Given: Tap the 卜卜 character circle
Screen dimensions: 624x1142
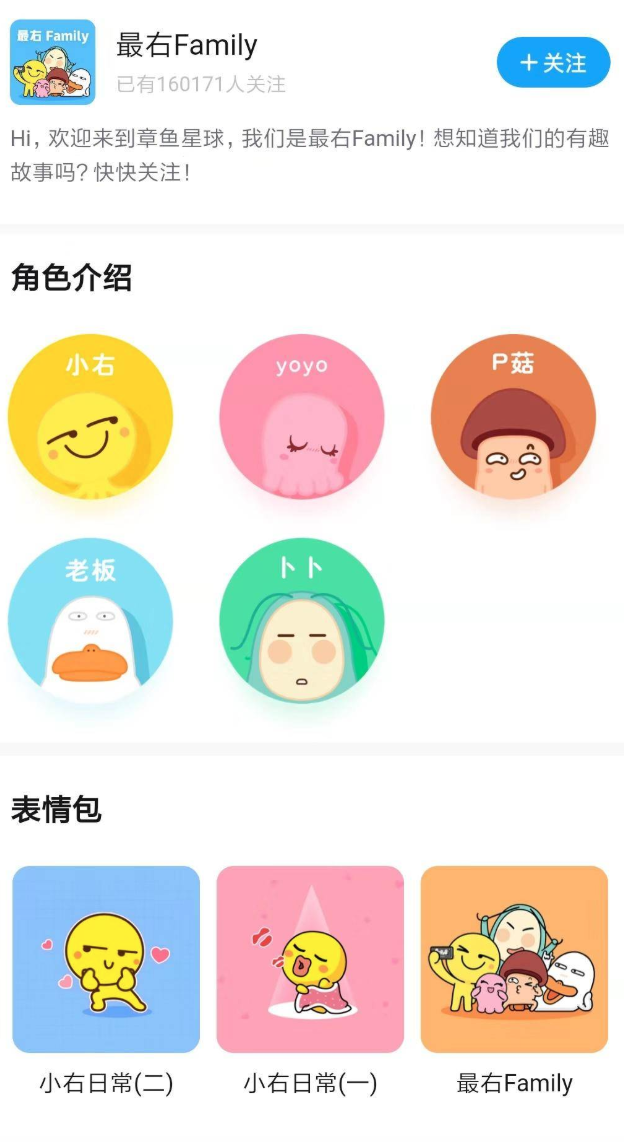Looking at the screenshot, I should point(302,621).
